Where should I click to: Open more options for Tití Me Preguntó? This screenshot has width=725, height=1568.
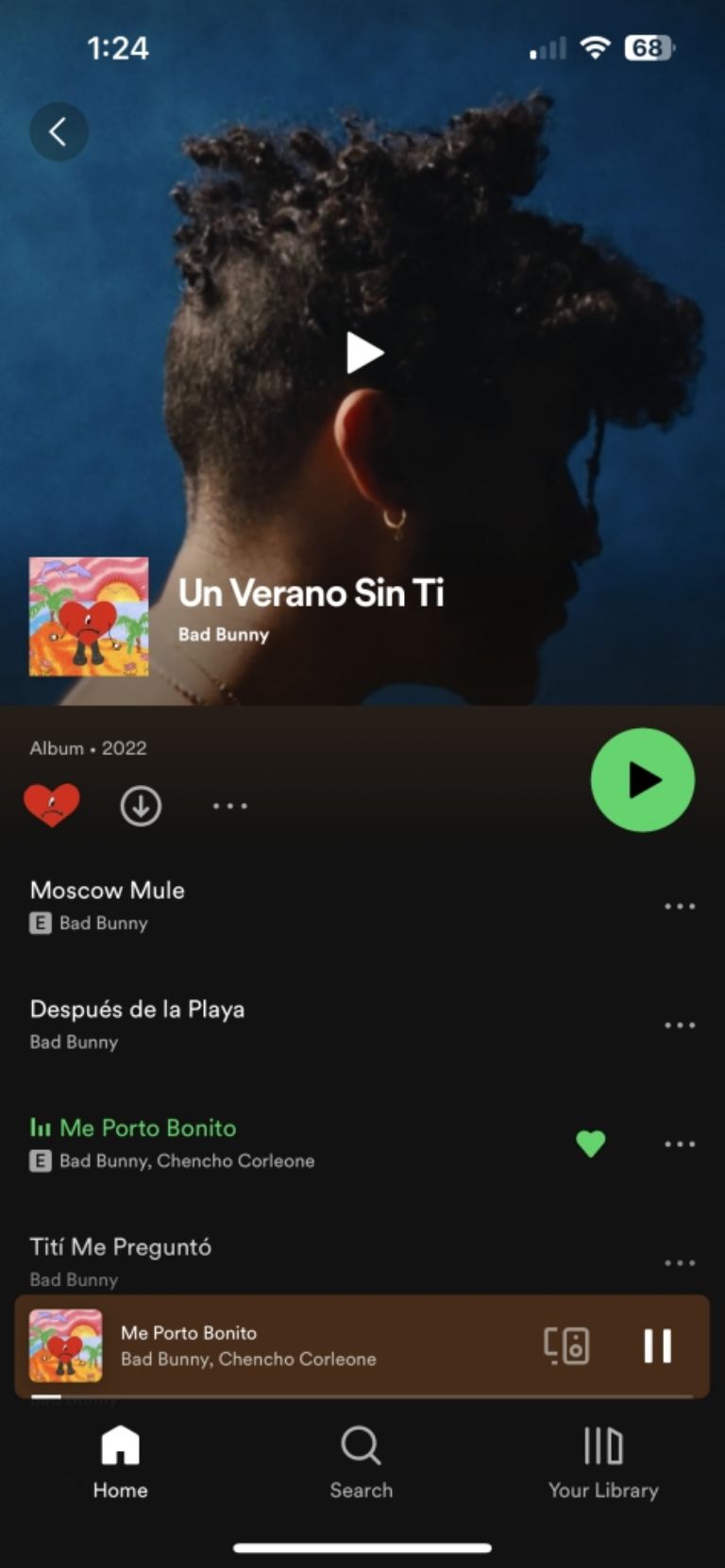point(680,1262)
